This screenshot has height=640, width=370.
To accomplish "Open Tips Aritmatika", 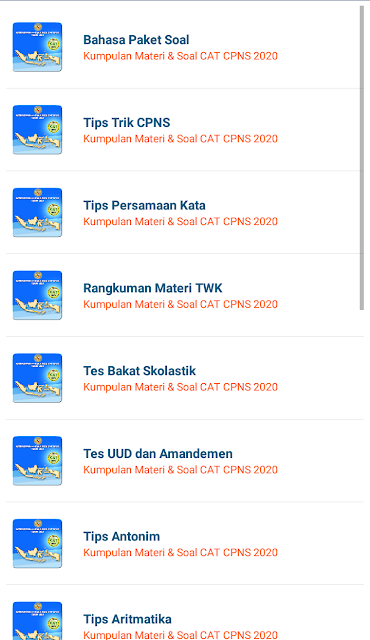I will (185, 613).
